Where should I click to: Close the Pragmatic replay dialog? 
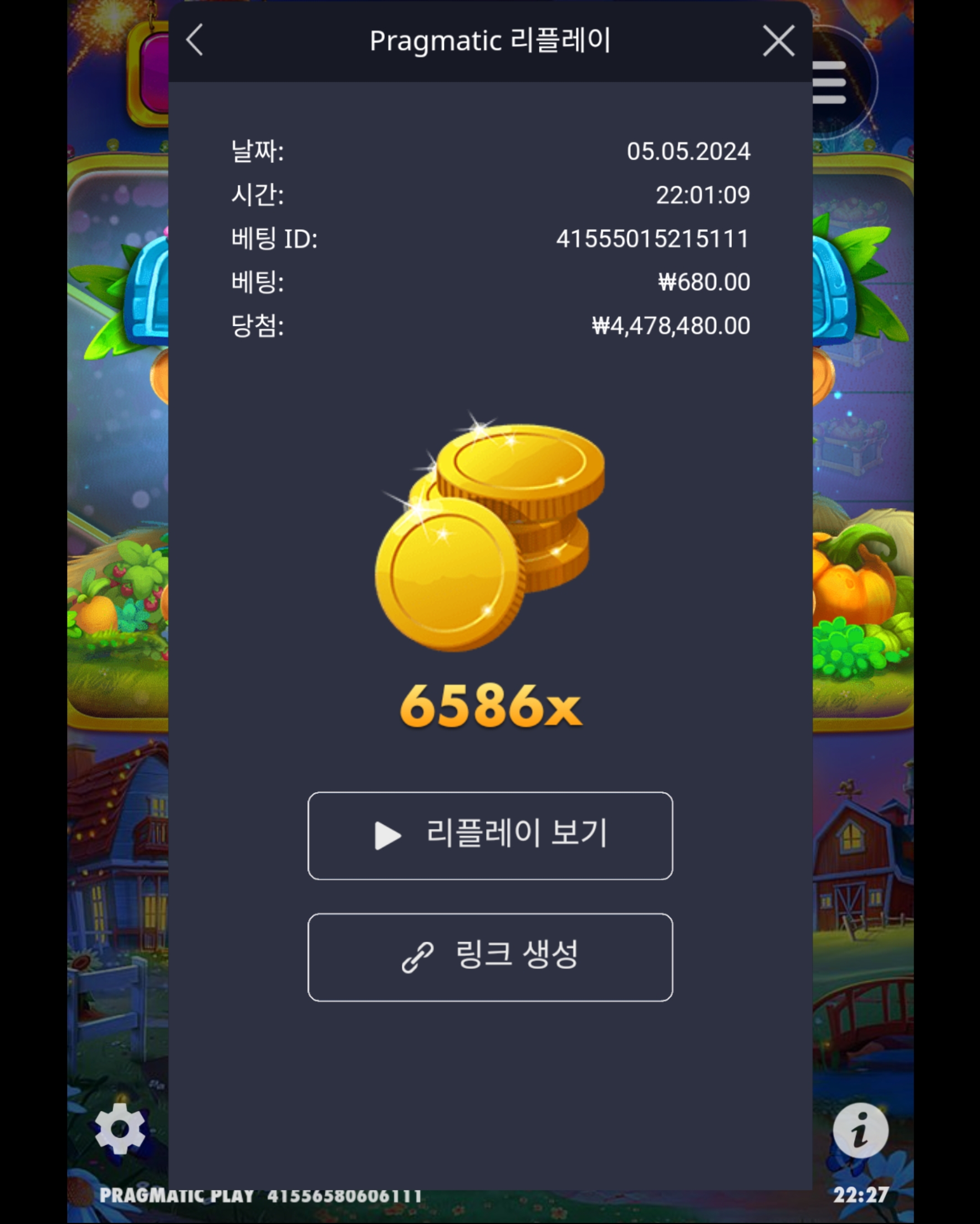[x=778, y=41]
